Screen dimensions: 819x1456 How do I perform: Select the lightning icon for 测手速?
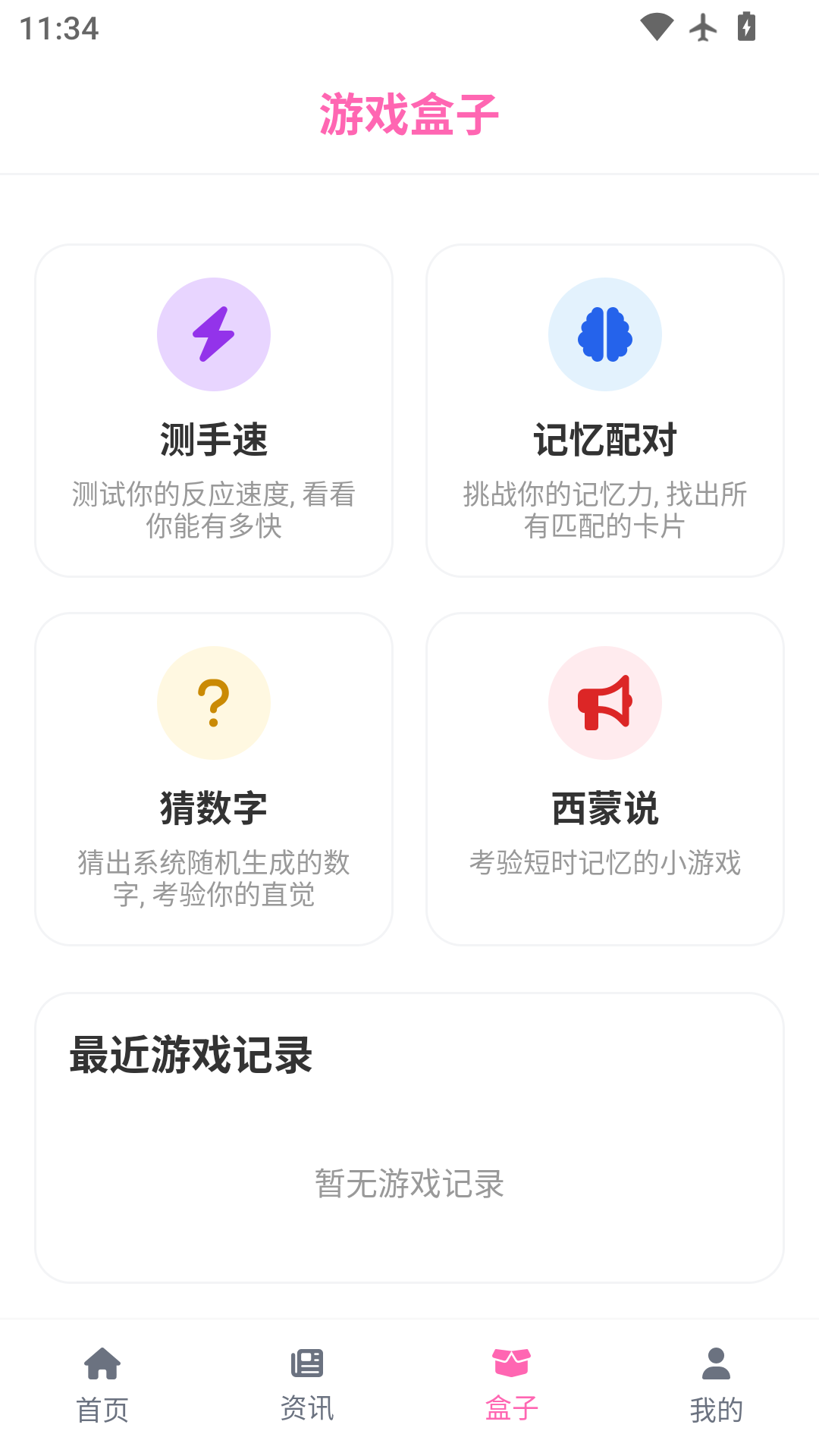[x=214, y=334]
